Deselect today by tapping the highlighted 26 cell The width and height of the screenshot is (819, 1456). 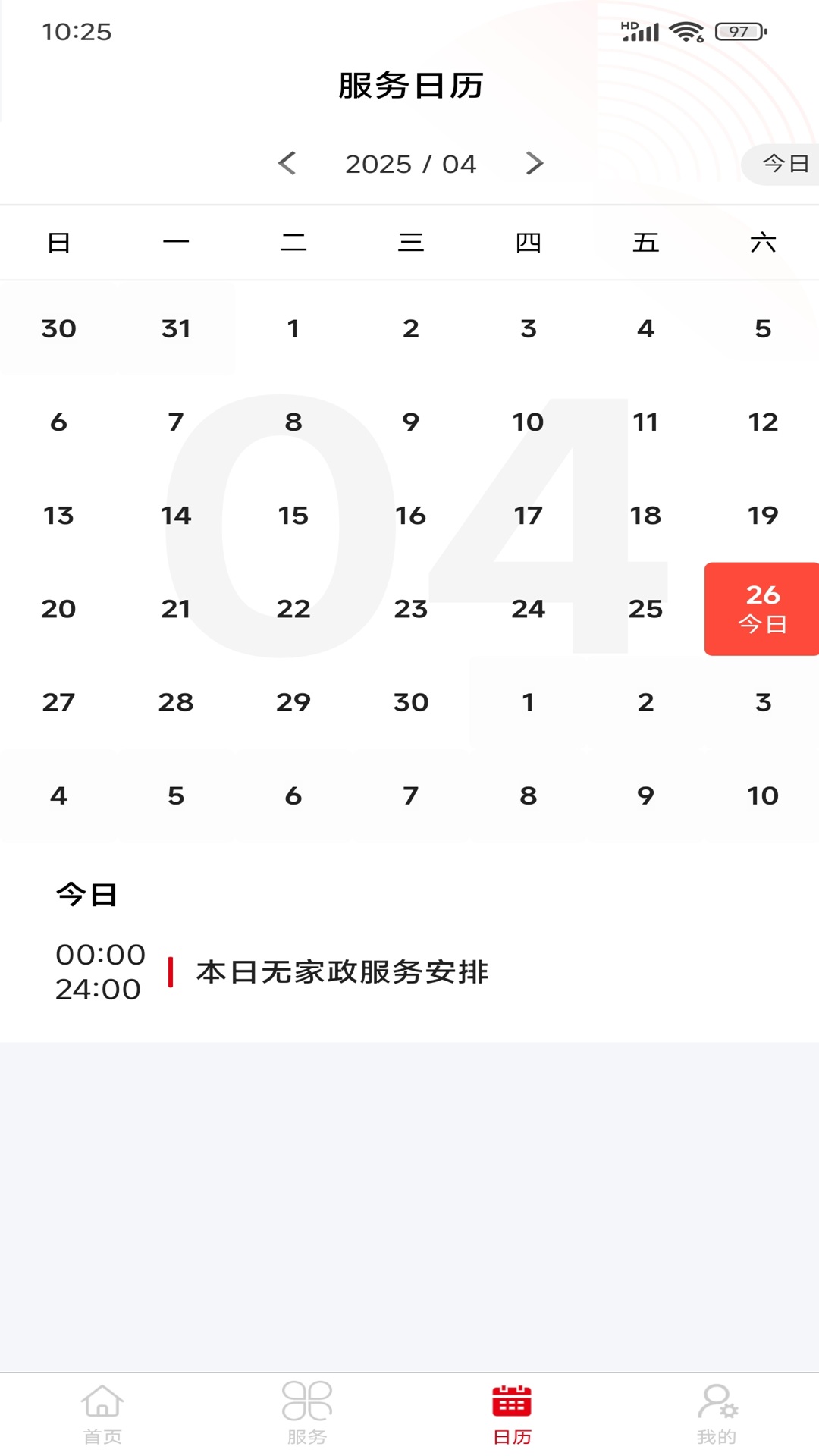(x=761, y=608)
